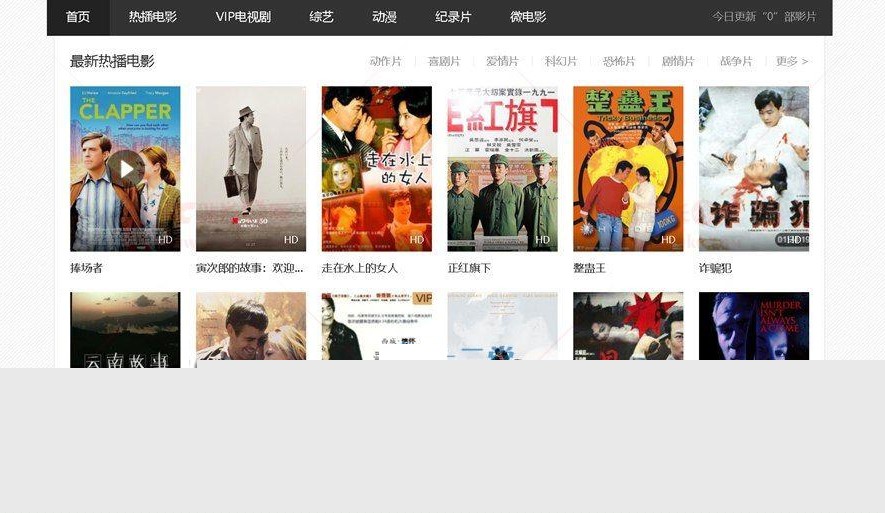Play the movie 捧场者

[x=125, y=168]
